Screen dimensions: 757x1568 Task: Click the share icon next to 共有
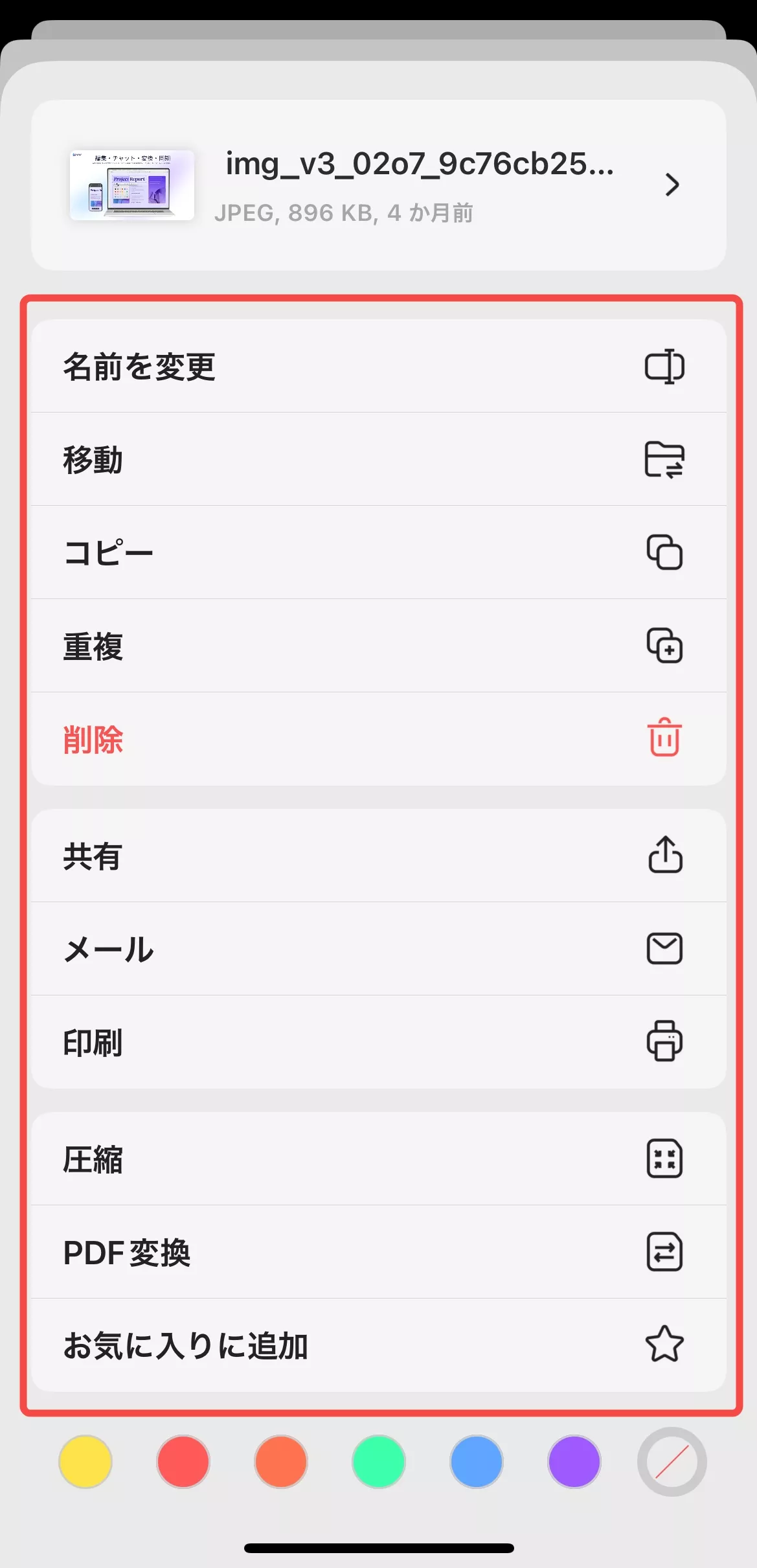664,856
